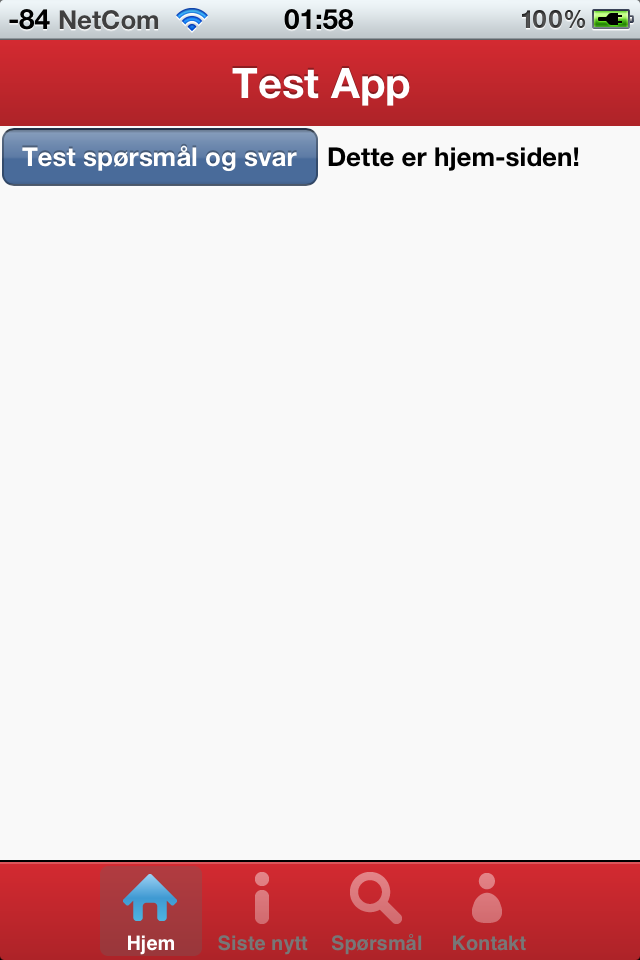Switch to the Siste nytt tab
The width and height of the screenshot is (640, 960).
[262, 911]
